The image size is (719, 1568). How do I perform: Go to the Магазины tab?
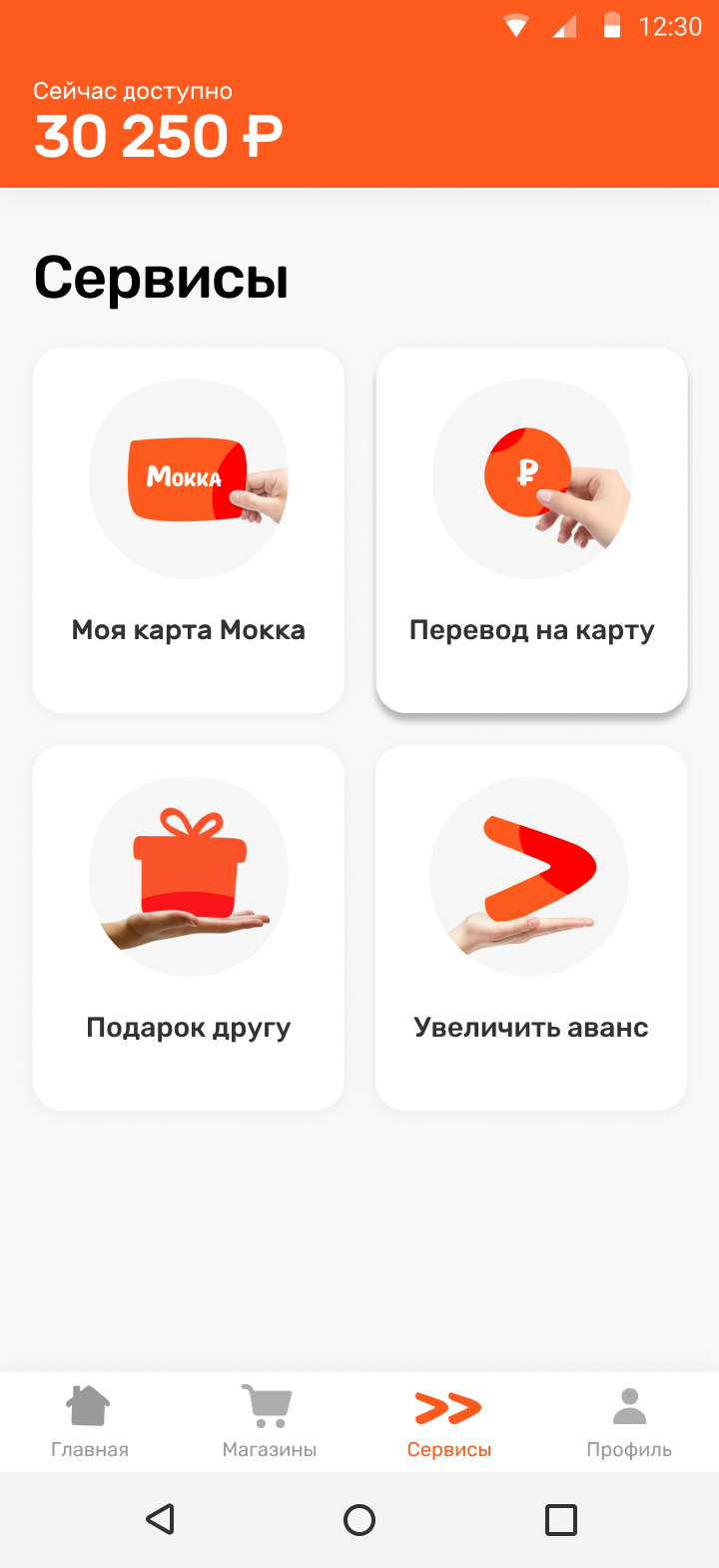270,1422
